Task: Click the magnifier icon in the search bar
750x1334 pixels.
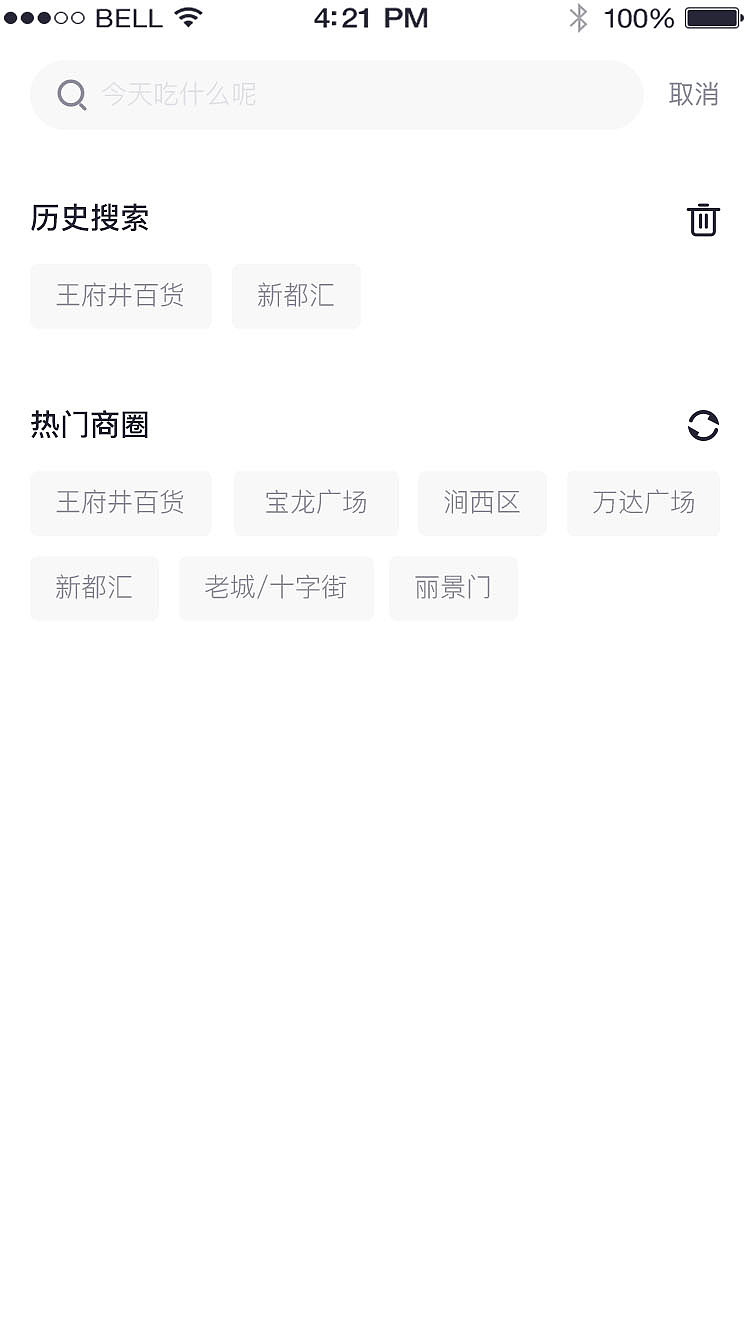Action: pyautogui.click(x=71, y=95)
